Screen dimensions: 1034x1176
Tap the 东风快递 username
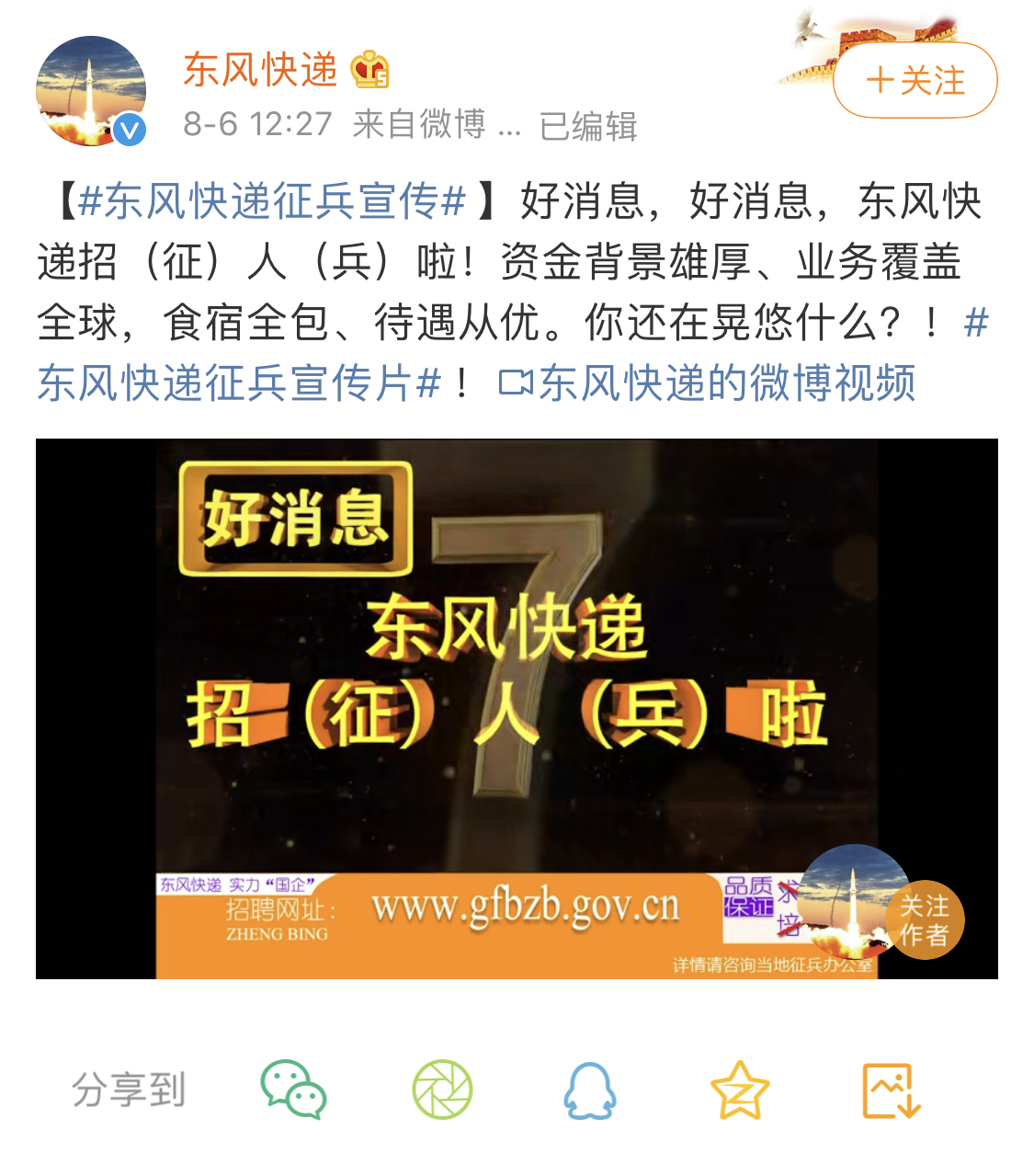(260, 71)
